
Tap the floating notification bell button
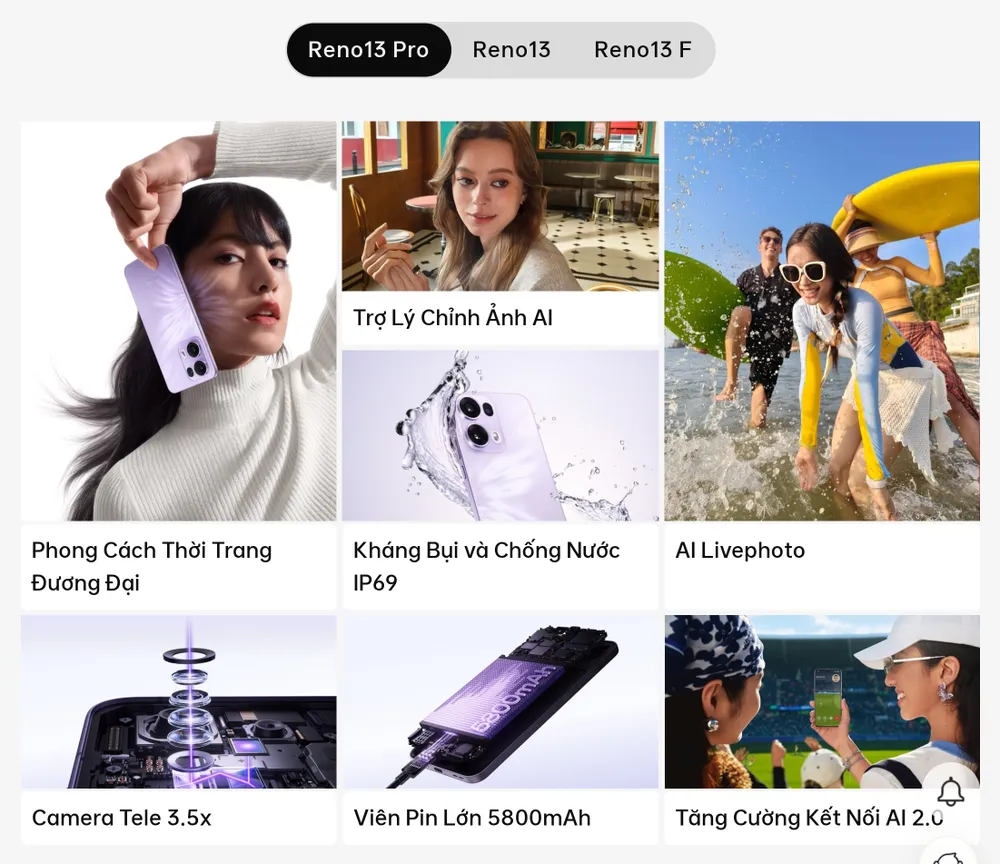[950, 792]
